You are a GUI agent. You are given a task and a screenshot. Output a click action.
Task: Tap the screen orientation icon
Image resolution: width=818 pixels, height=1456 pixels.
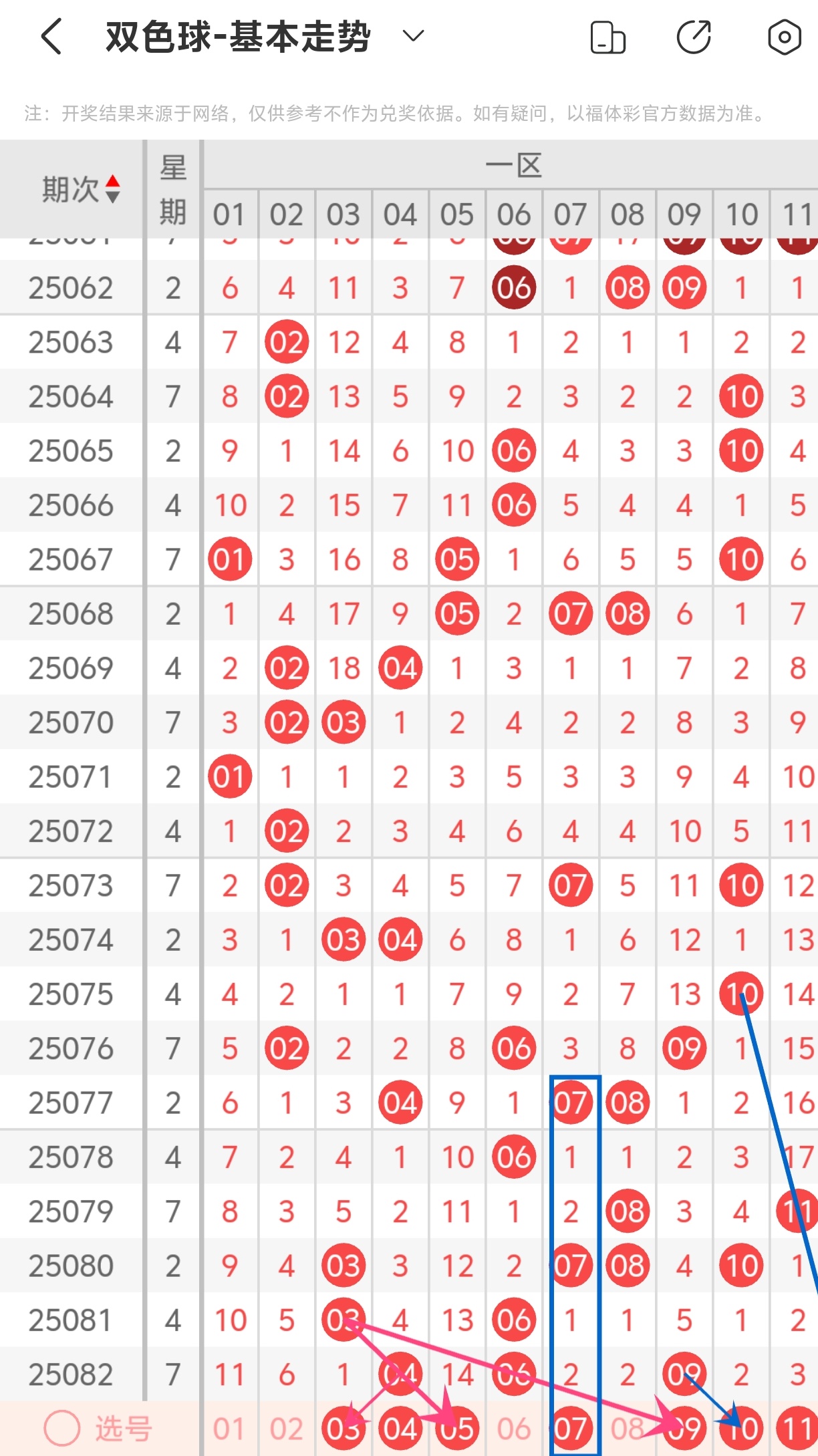[607, 37]
